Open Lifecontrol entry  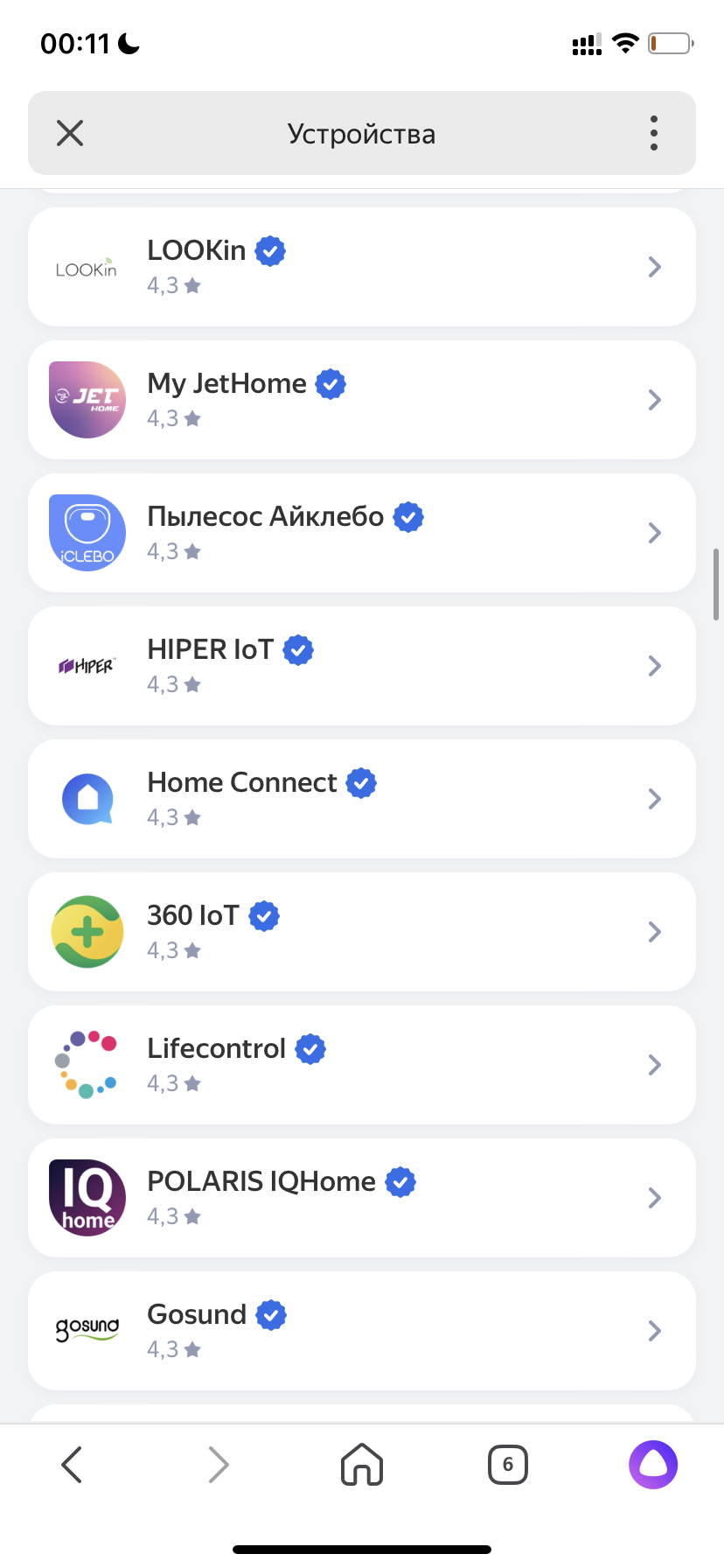pos(362,1065)
